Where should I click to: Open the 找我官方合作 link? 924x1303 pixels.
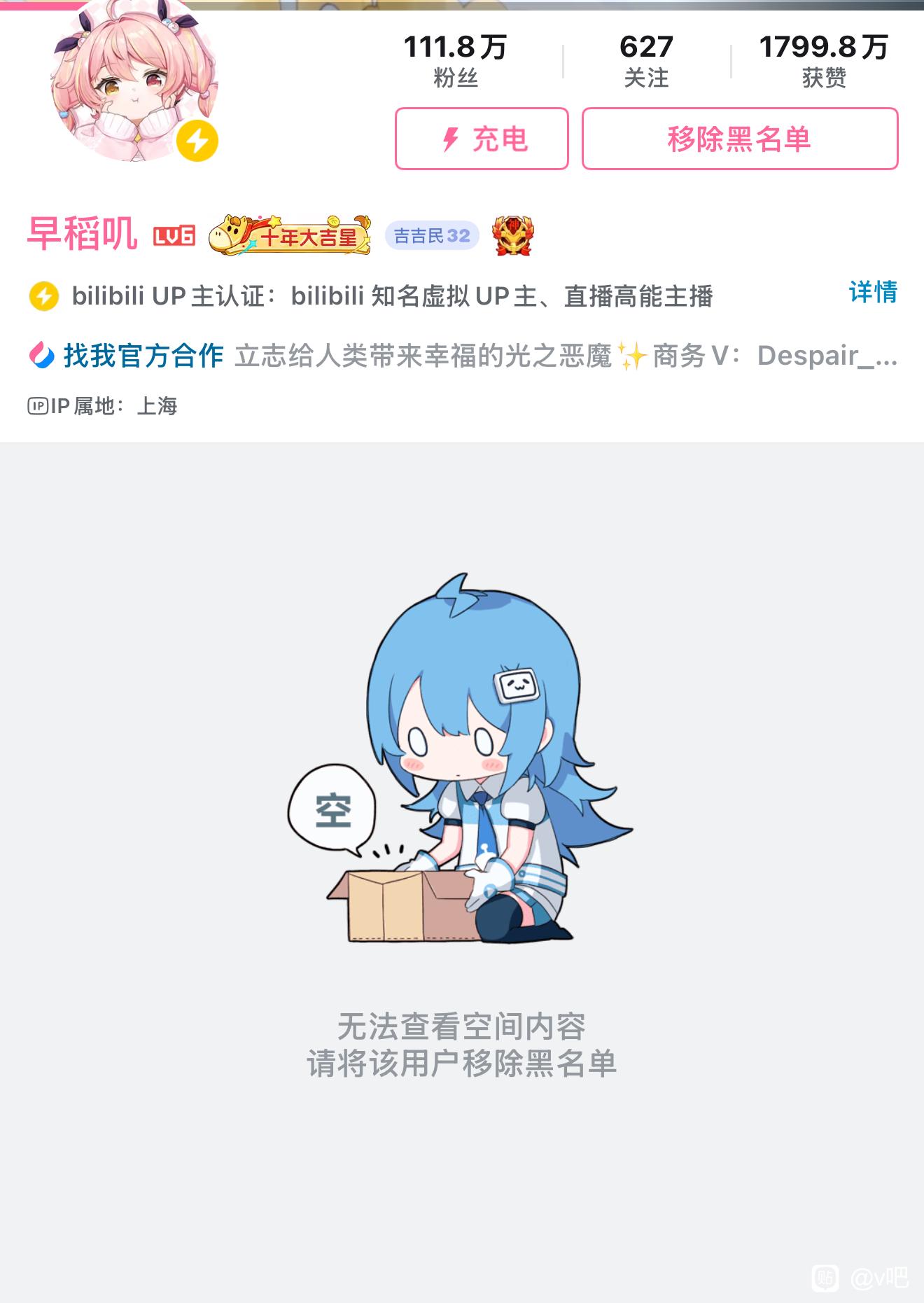click(143, 356)
